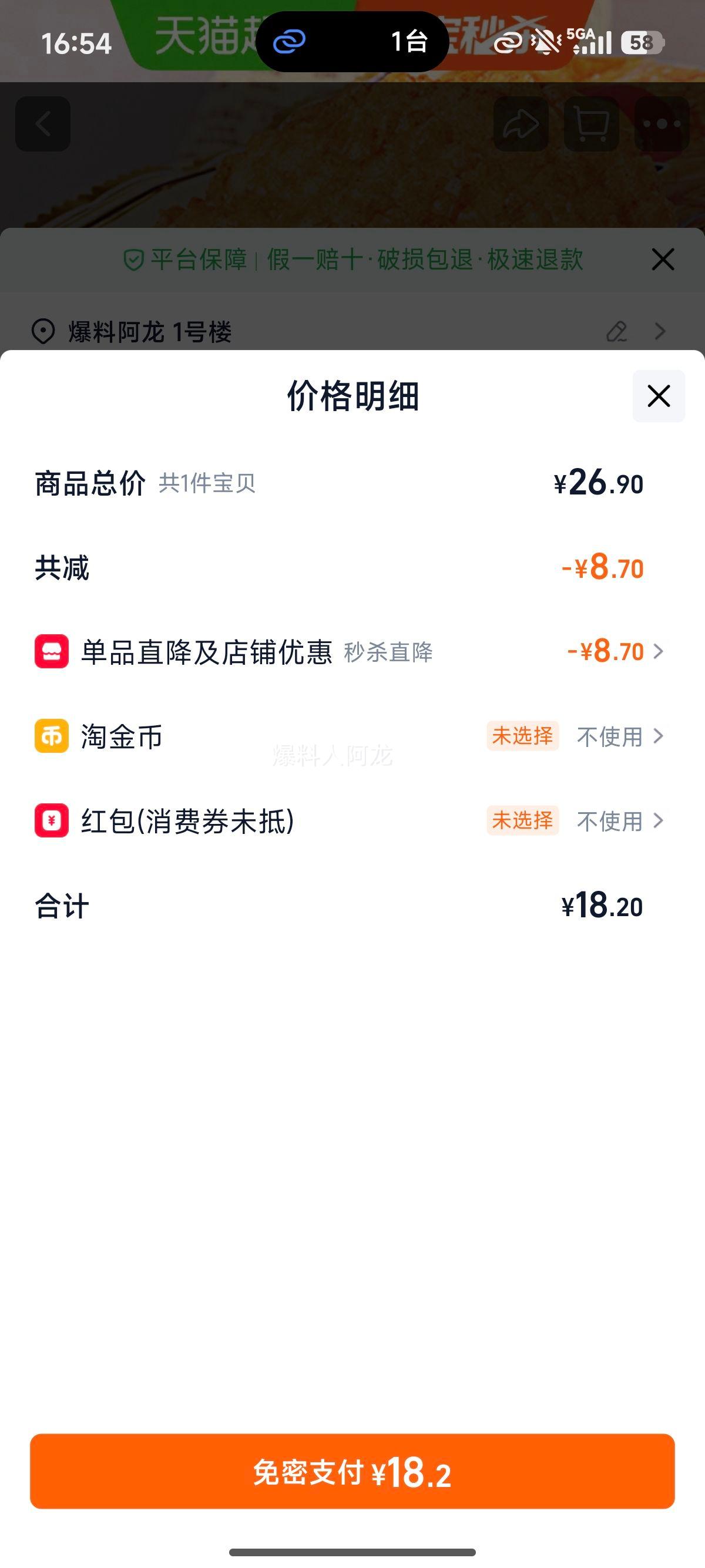Viewport: 705px width, 1568px height.
Task: Tap the more options ellipsis icon
Action: [x=661, y=123]
